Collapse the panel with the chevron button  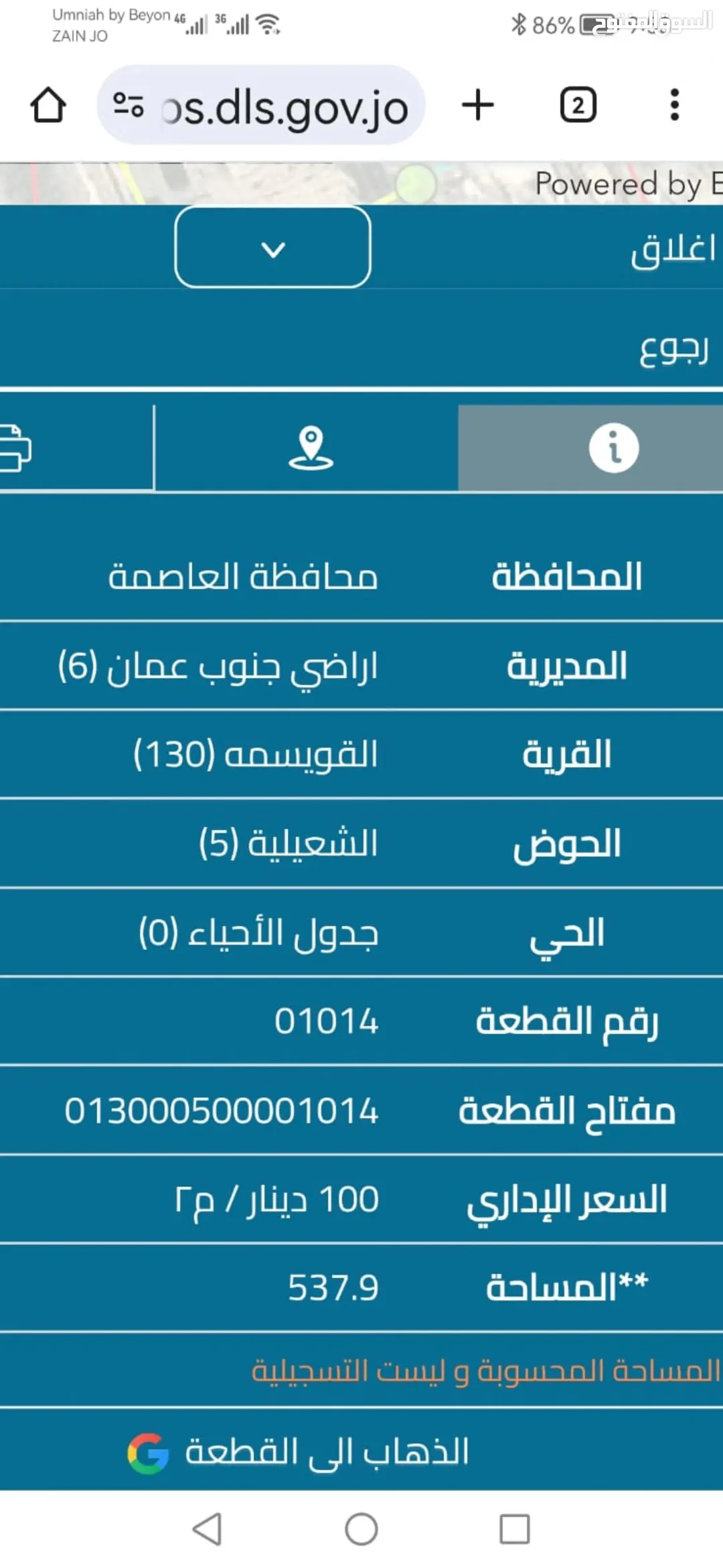pos(272,247)
